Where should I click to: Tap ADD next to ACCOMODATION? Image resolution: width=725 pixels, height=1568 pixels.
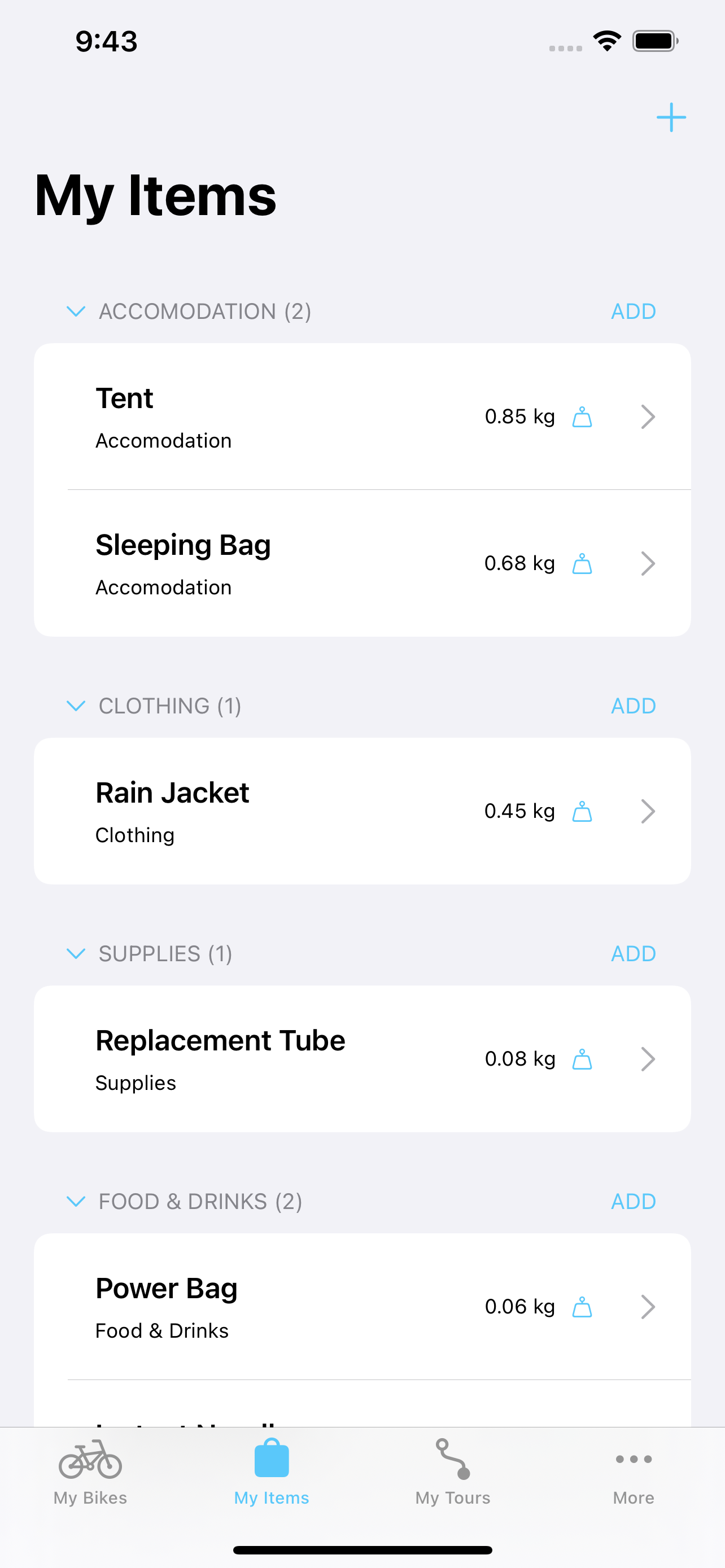pyautogui.click(x=633, y=311)
